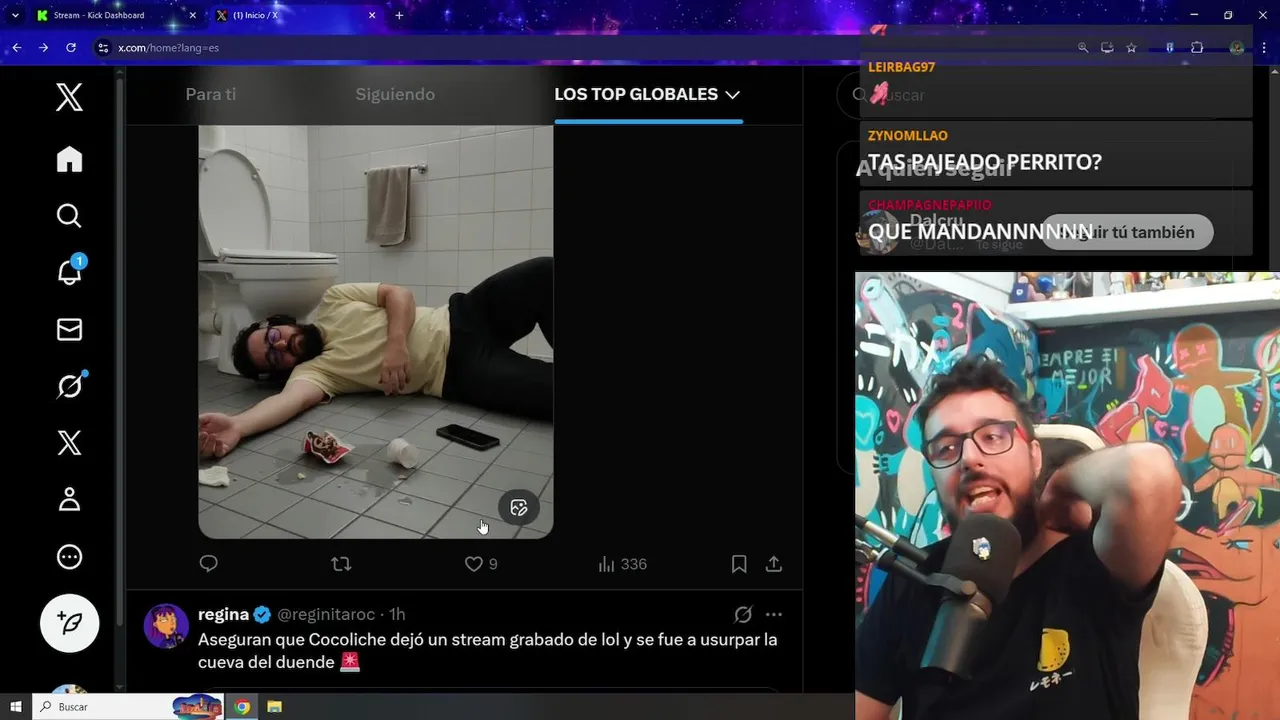
Task: Open the More options circle menu
Action: coord(69,557)
